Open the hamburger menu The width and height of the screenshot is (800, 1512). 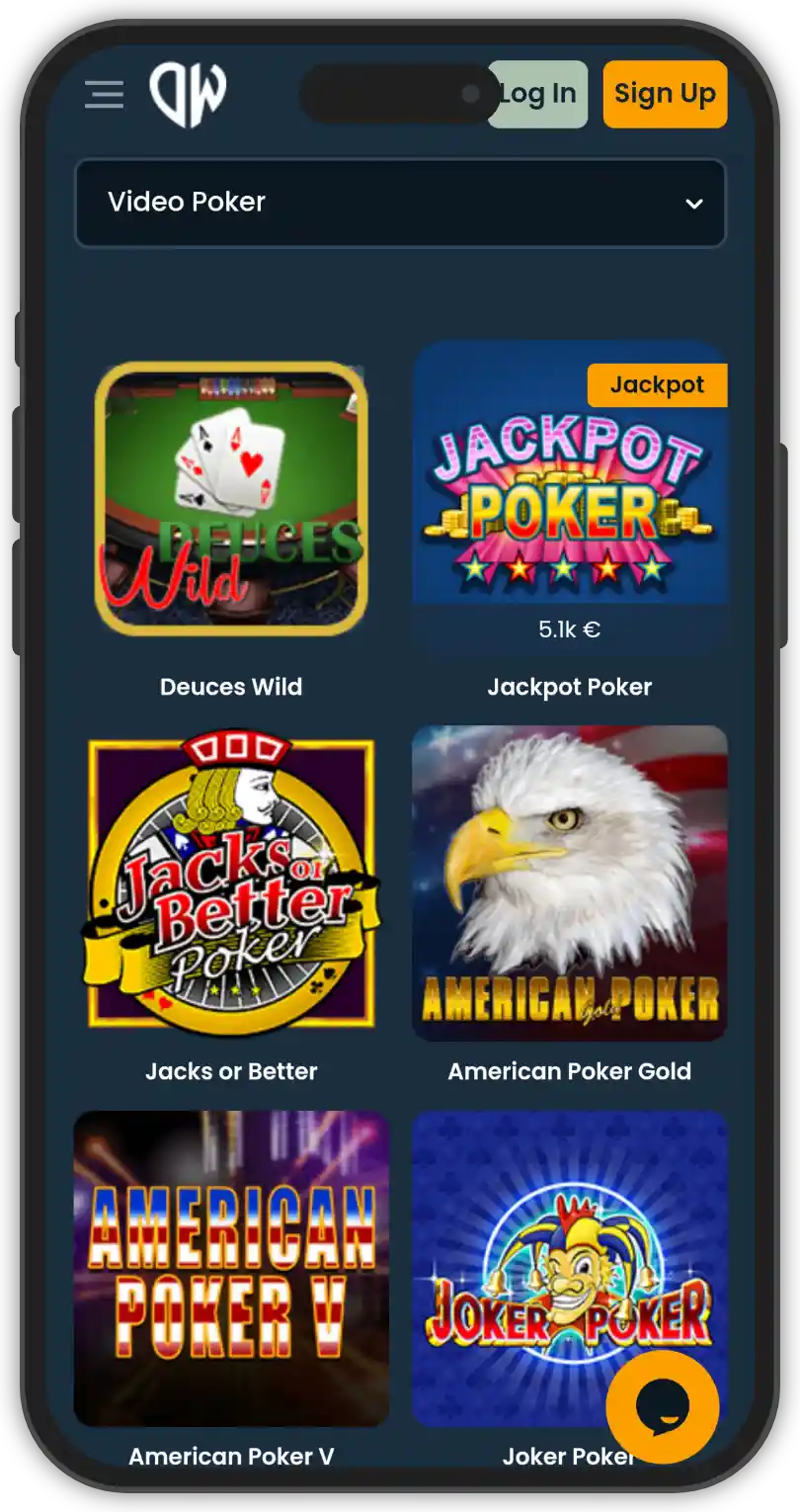[x=104, y=95]
